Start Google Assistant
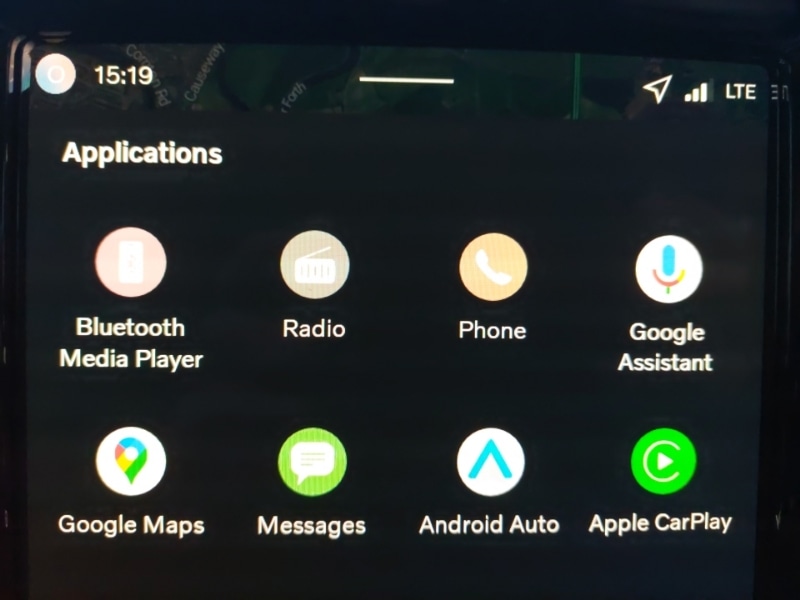The image size is (800, 600). point(669,270)
